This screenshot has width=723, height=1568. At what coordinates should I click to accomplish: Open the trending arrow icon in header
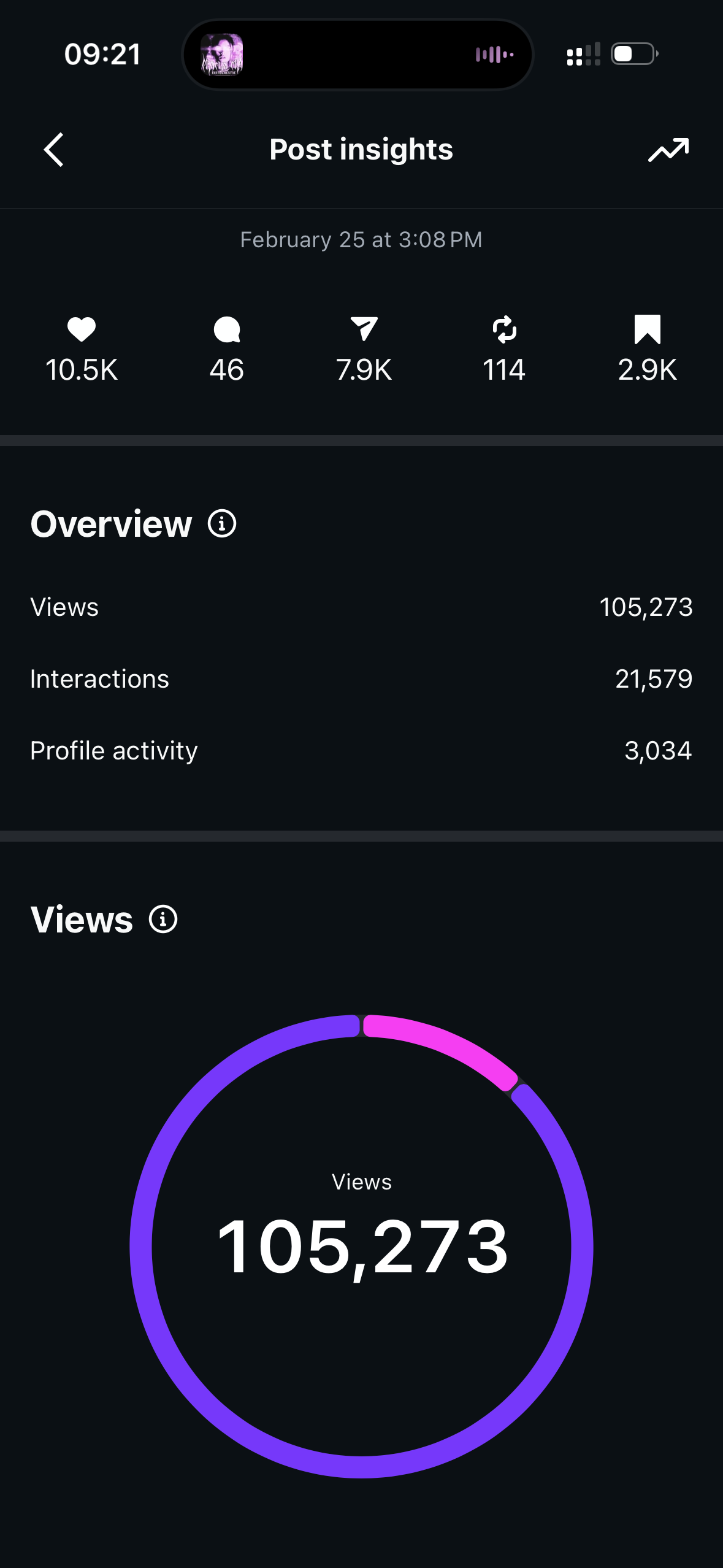[x=668, y=150]
